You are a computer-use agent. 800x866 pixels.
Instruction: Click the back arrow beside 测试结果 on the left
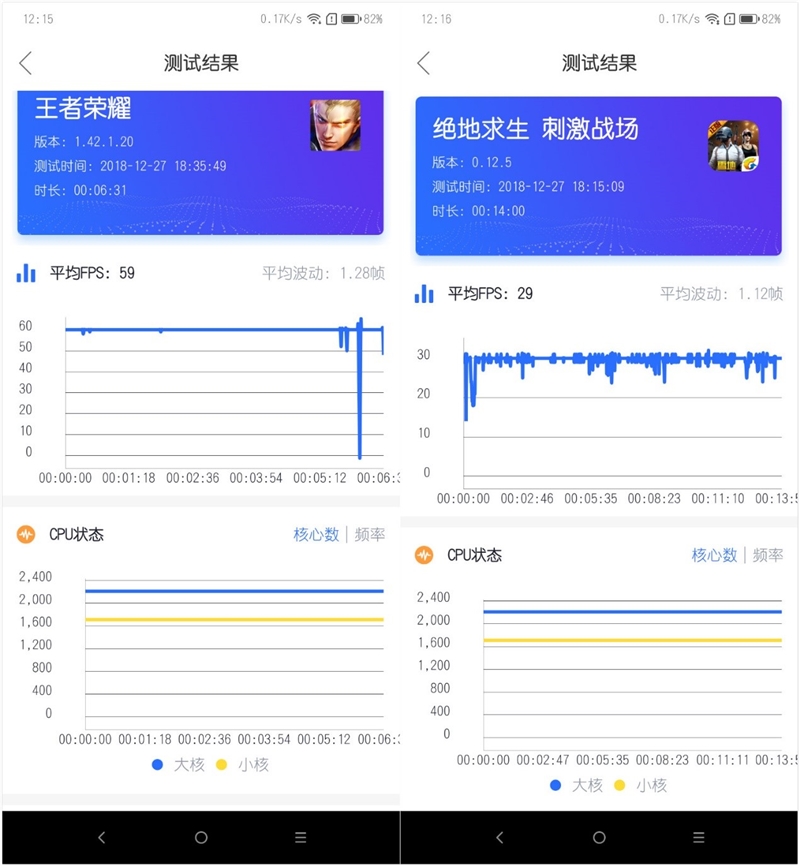24,62
